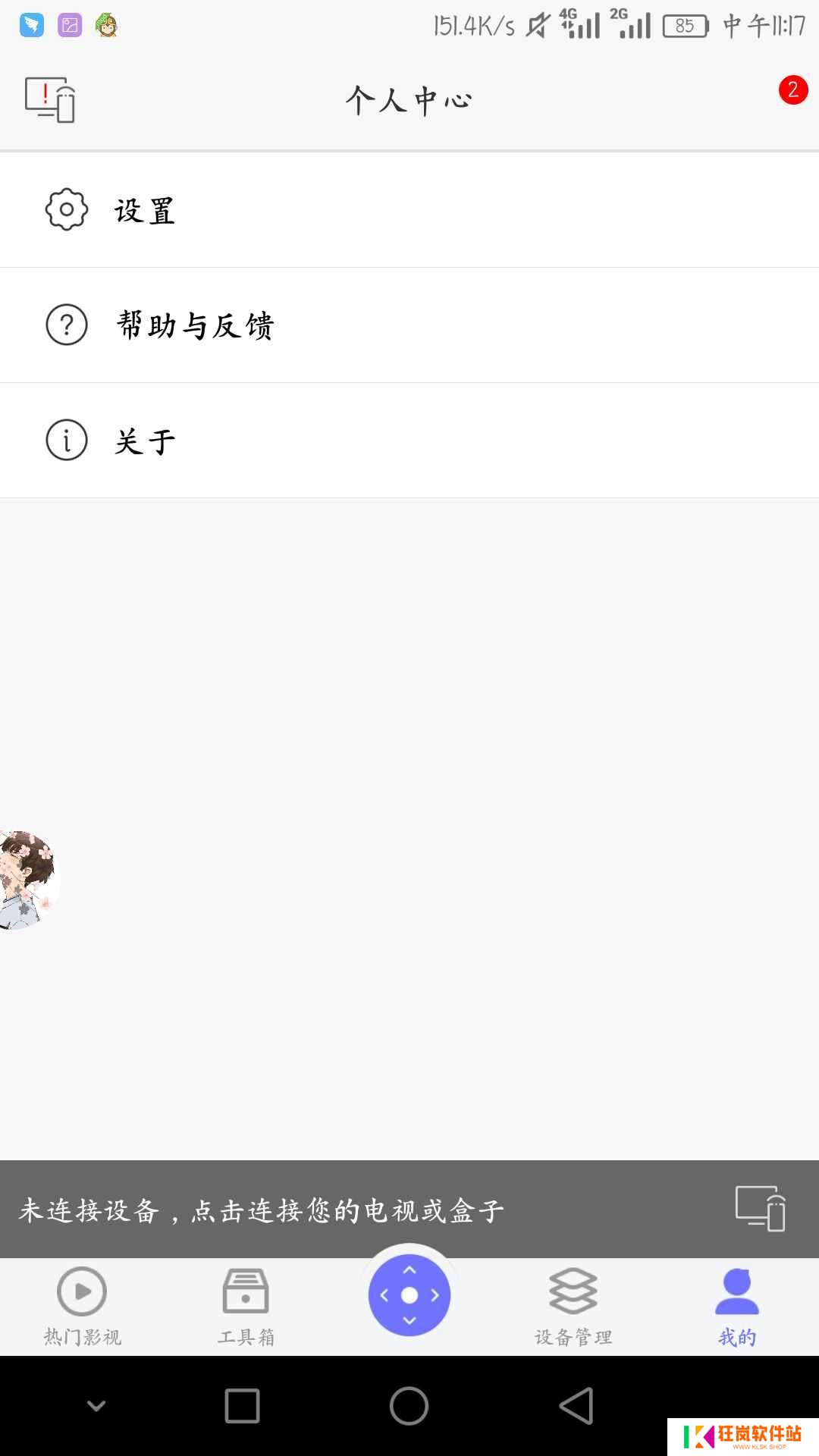
Task: Open the 关于 about row
Action: [x=409, y=441]
